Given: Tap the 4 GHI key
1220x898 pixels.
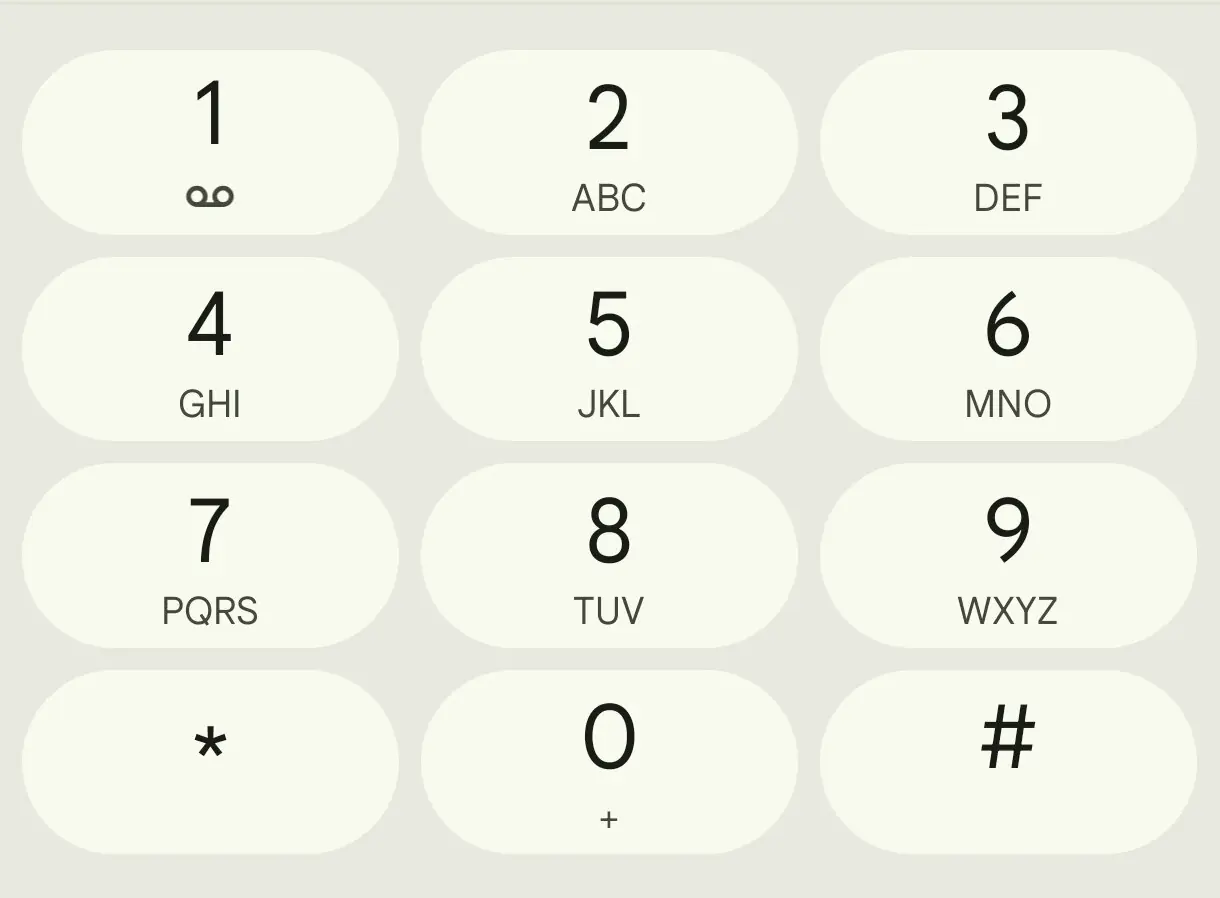Looking at the screenshot, I should (x=210, y=349).
